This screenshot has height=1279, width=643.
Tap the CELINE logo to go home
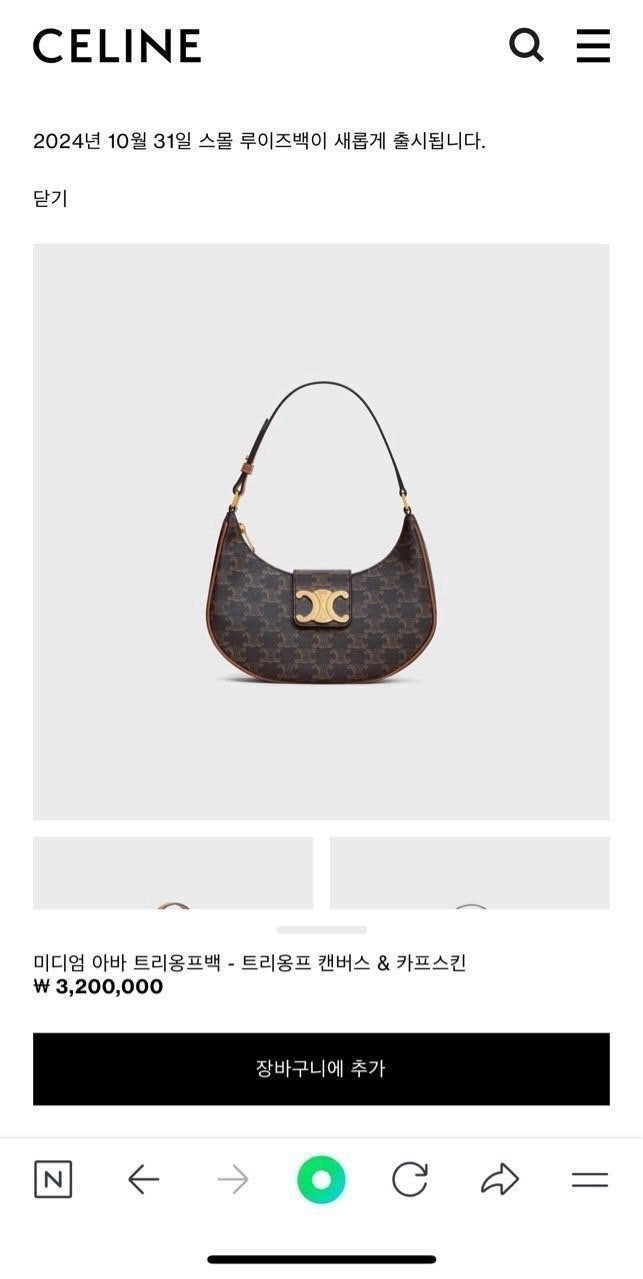117,46
